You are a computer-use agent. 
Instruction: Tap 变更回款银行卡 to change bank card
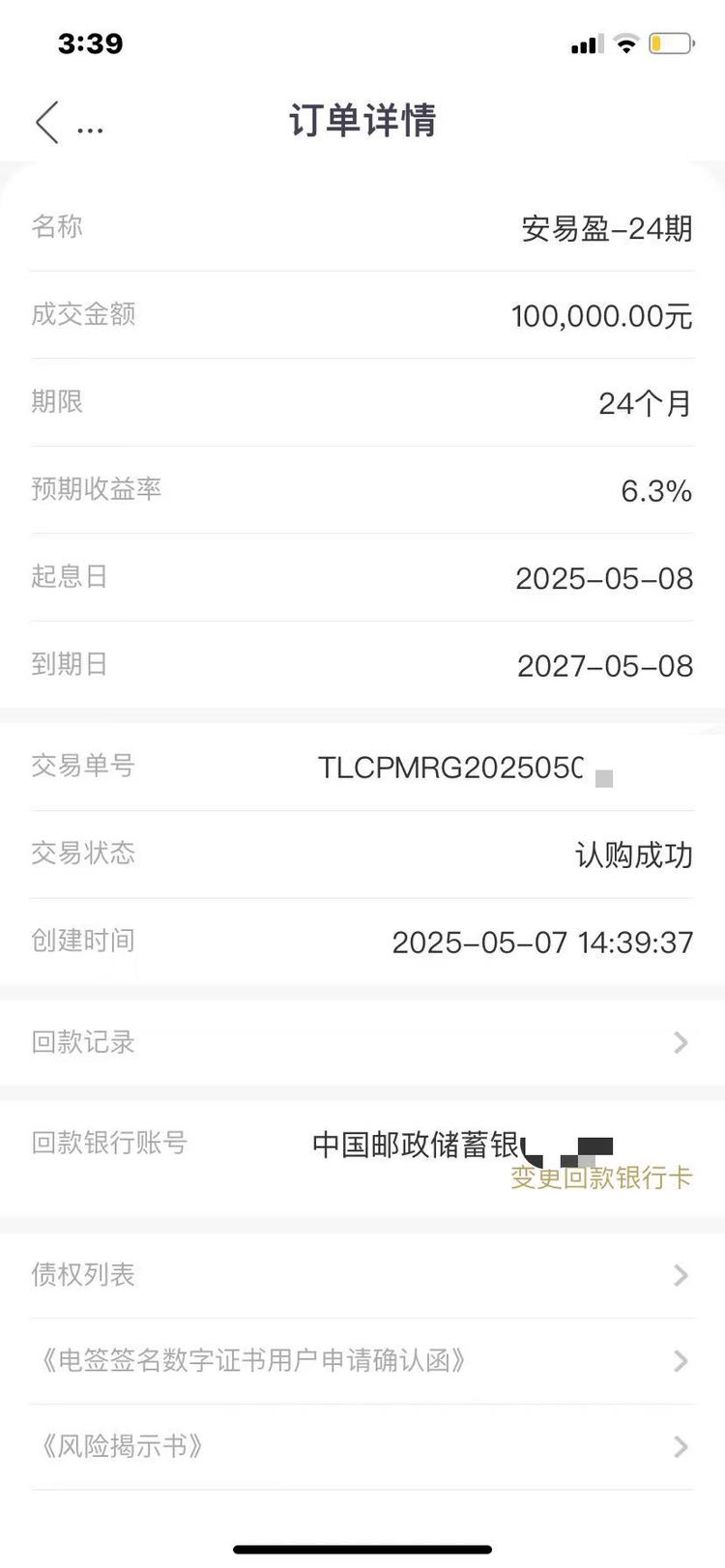click(x=601, y=1177)
